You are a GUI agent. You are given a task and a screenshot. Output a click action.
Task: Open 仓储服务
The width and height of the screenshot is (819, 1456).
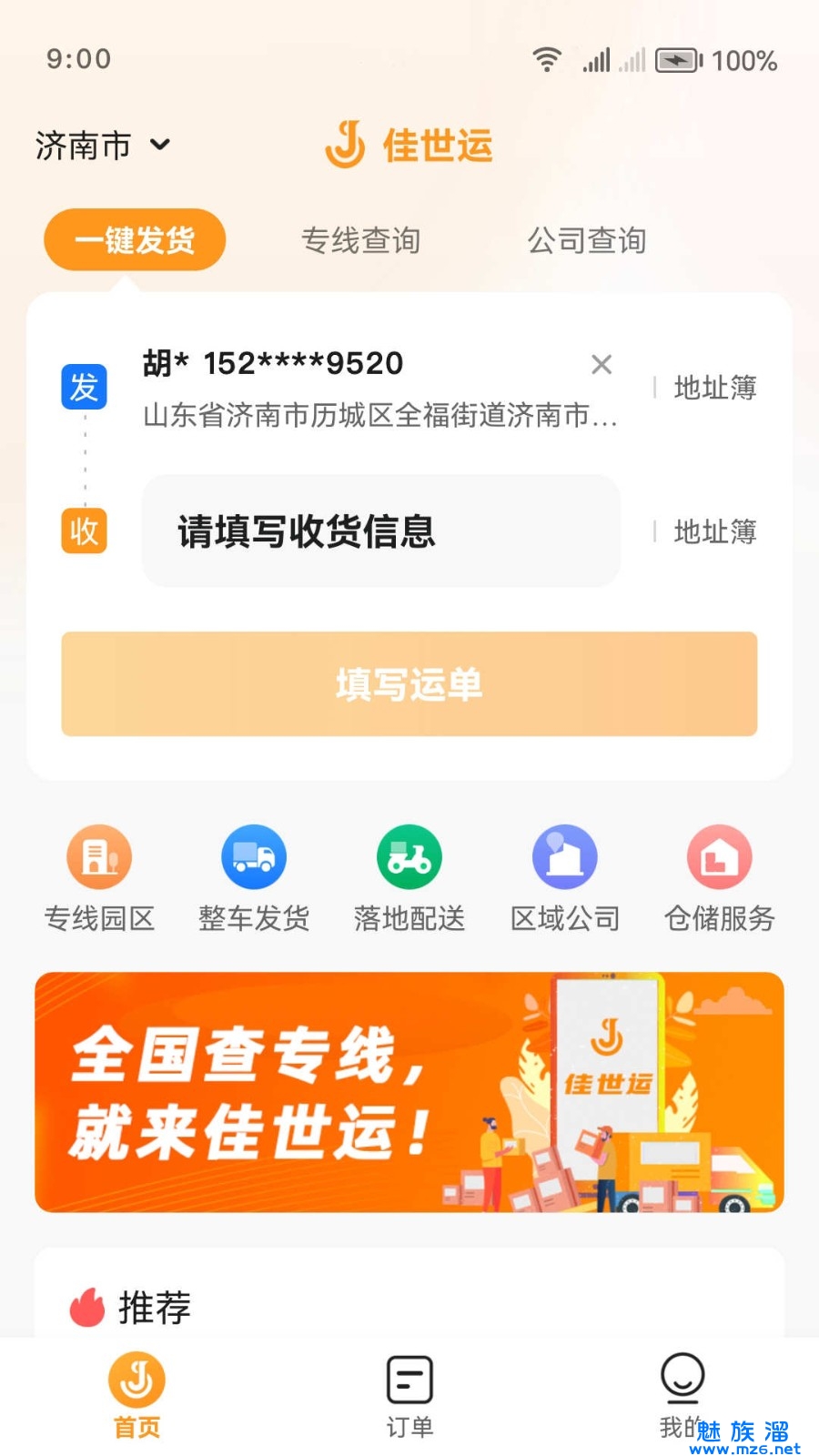point(719,878)
